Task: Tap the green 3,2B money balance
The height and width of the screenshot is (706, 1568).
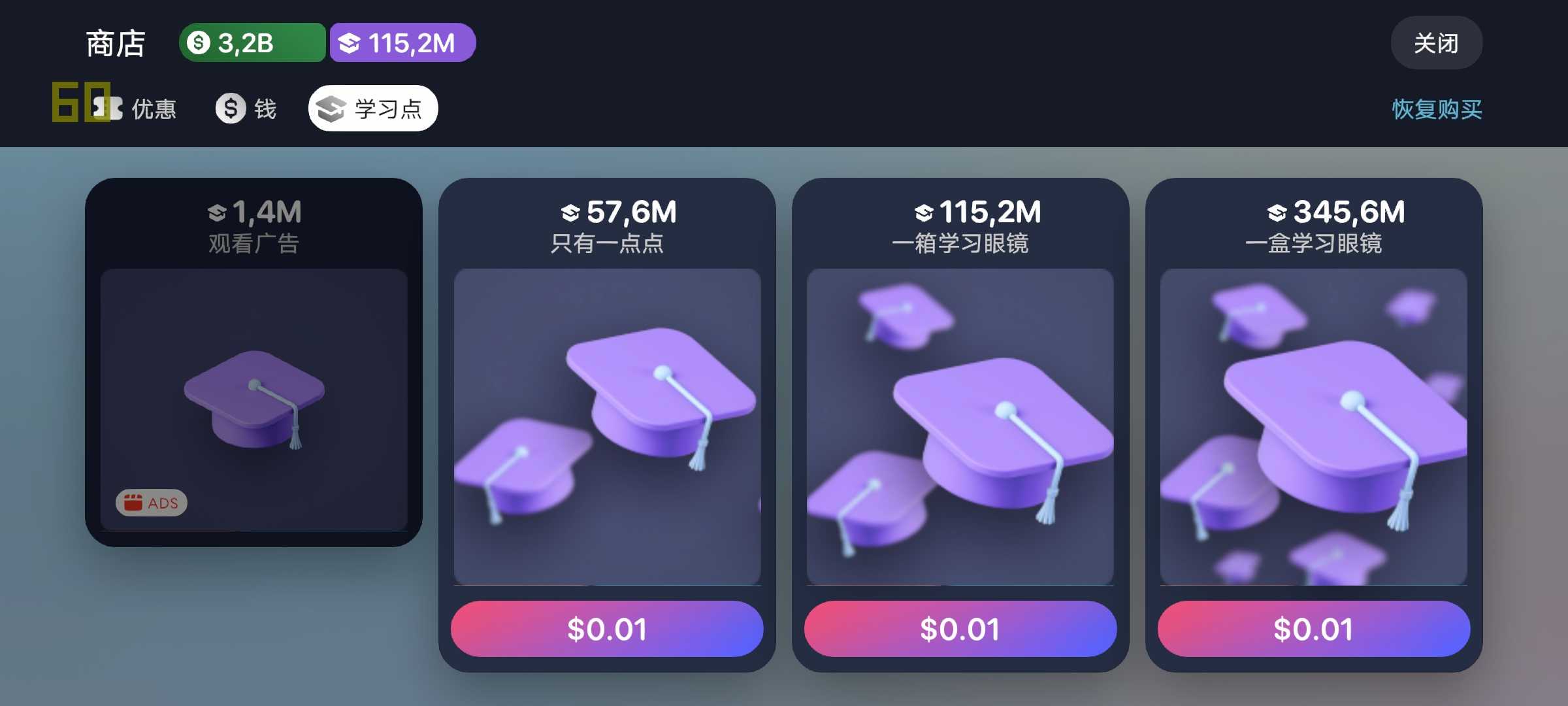Action: (x=252, y=43)
